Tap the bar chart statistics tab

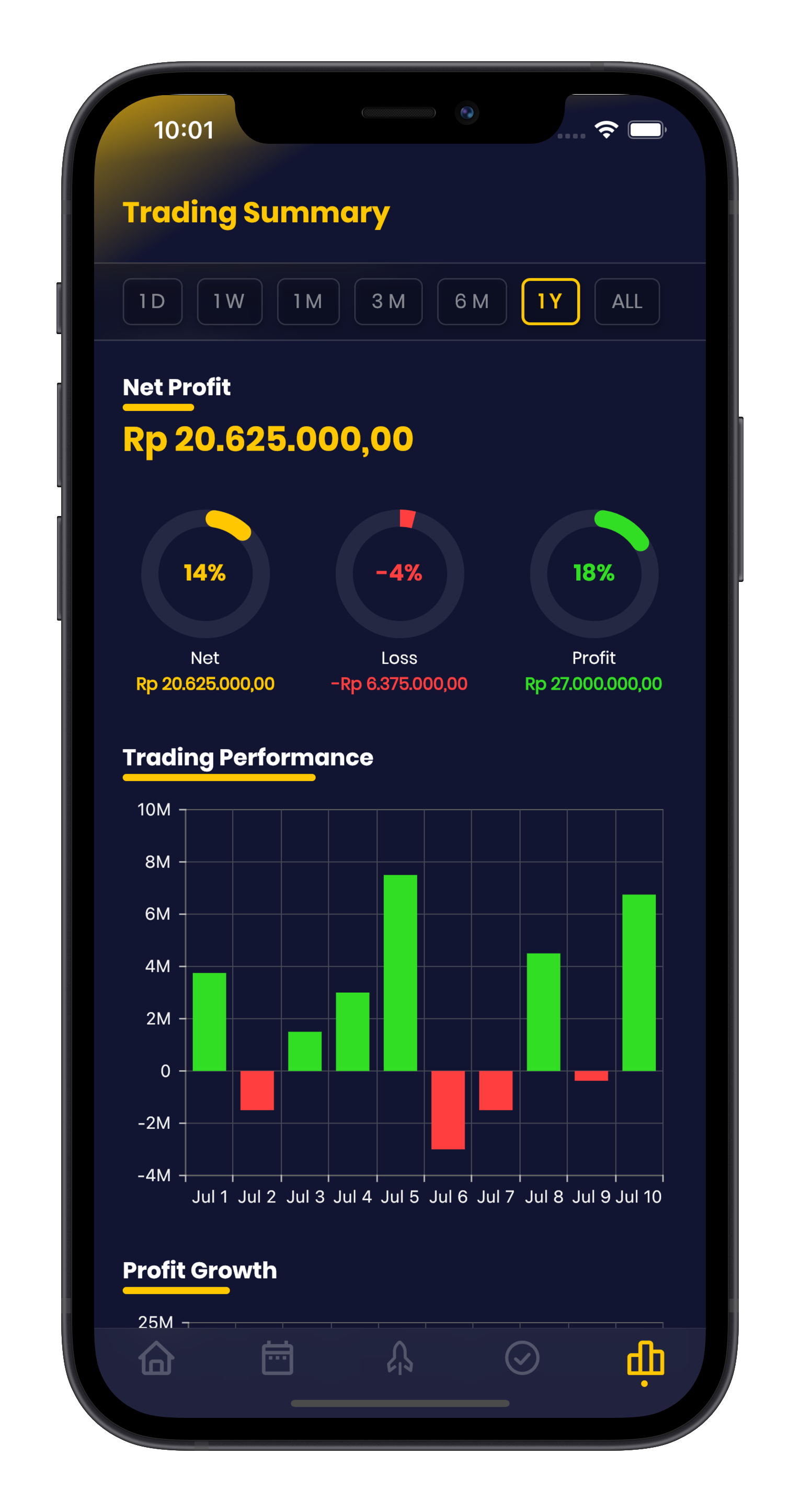point(645,1358)
